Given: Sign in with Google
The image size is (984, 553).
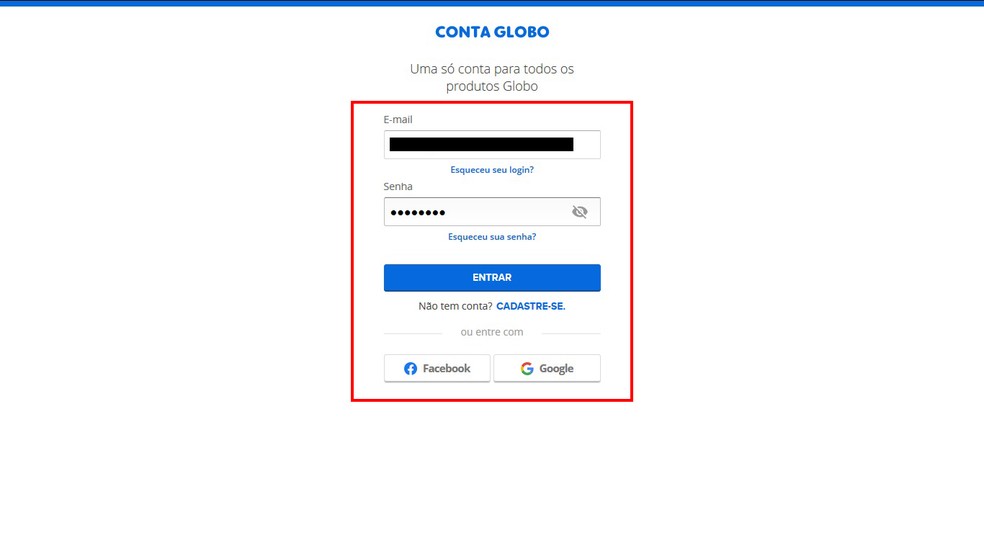Looking at the screenshot, I should click(x=547, y=369).
